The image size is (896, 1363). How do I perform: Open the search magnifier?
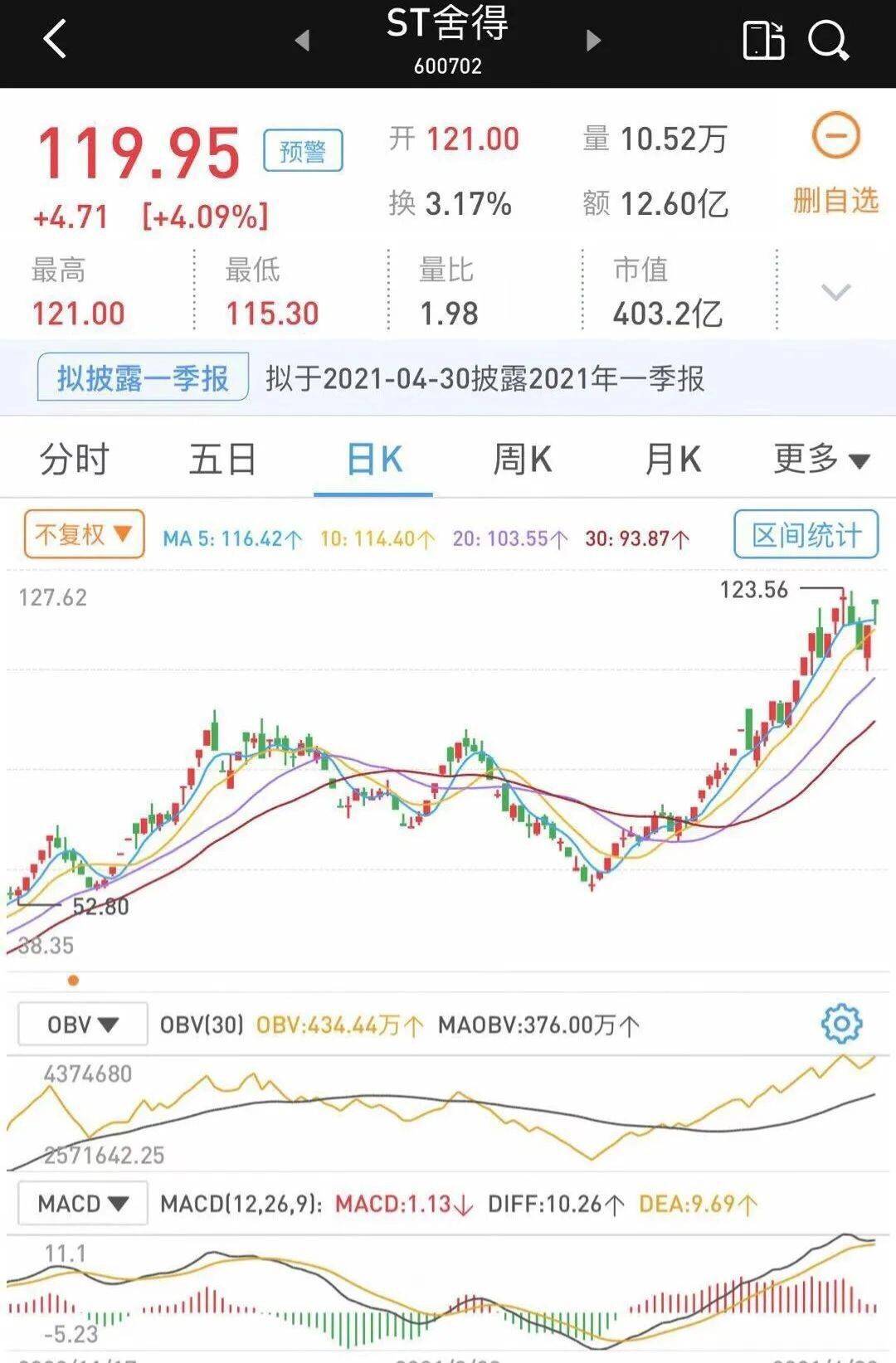(x=828, y=40)
